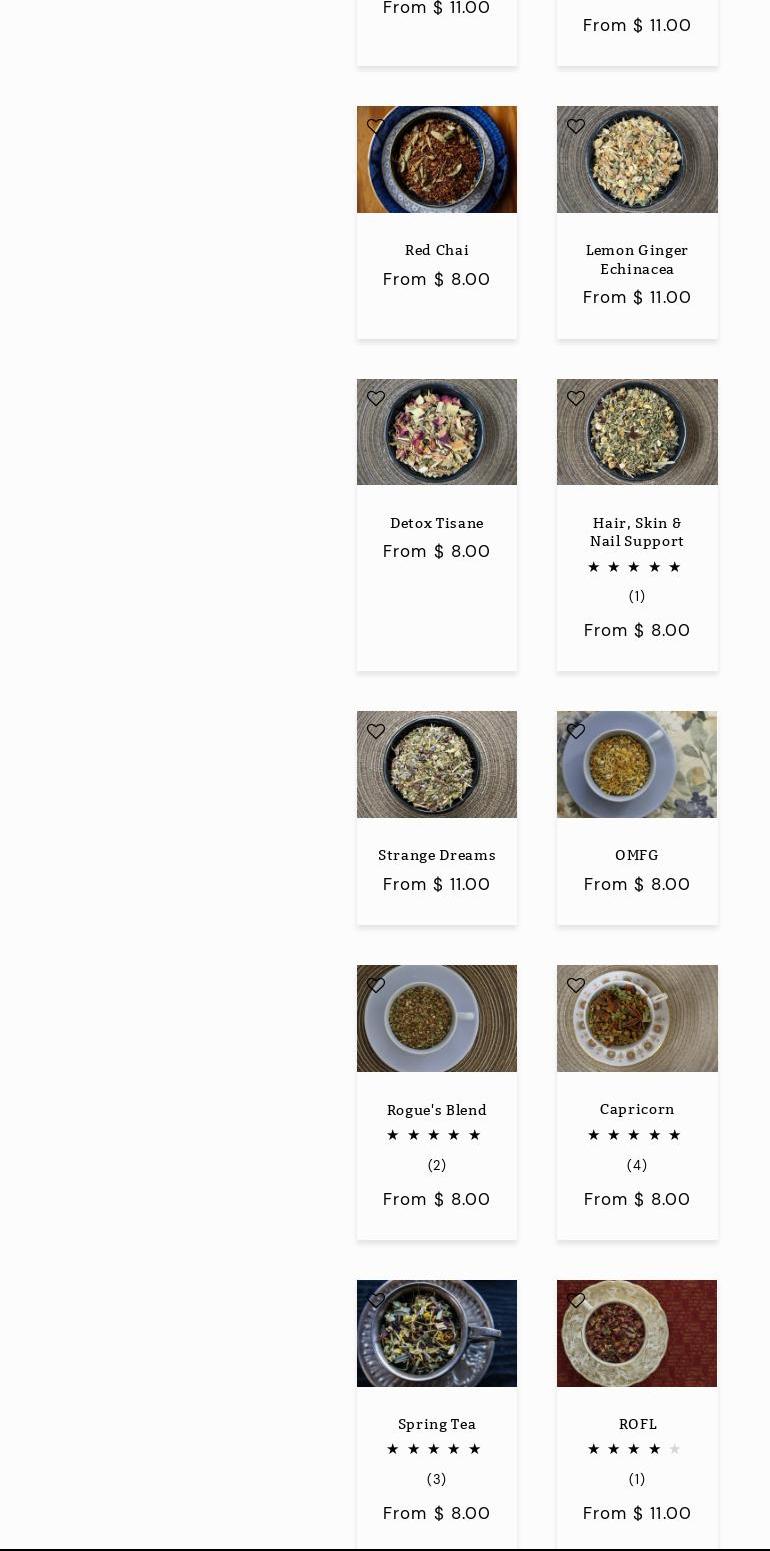This screenshot has height=1551, width=770.
Task: Save Strange Dreams to wishlist
Action: pyautogui.click(x=376, y=732)
